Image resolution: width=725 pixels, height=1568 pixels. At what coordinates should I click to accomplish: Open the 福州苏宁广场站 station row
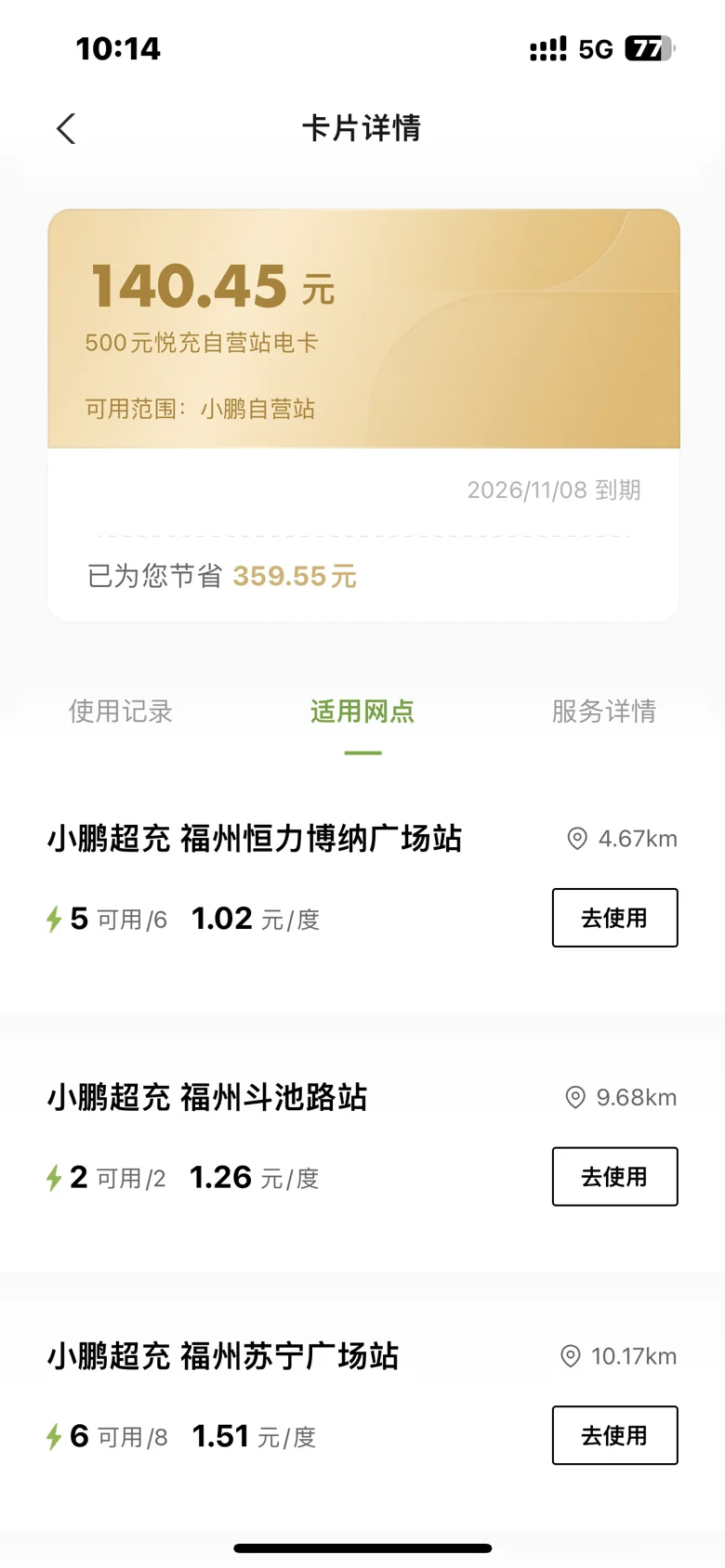pyautogui.click(x=362, y=1402)
